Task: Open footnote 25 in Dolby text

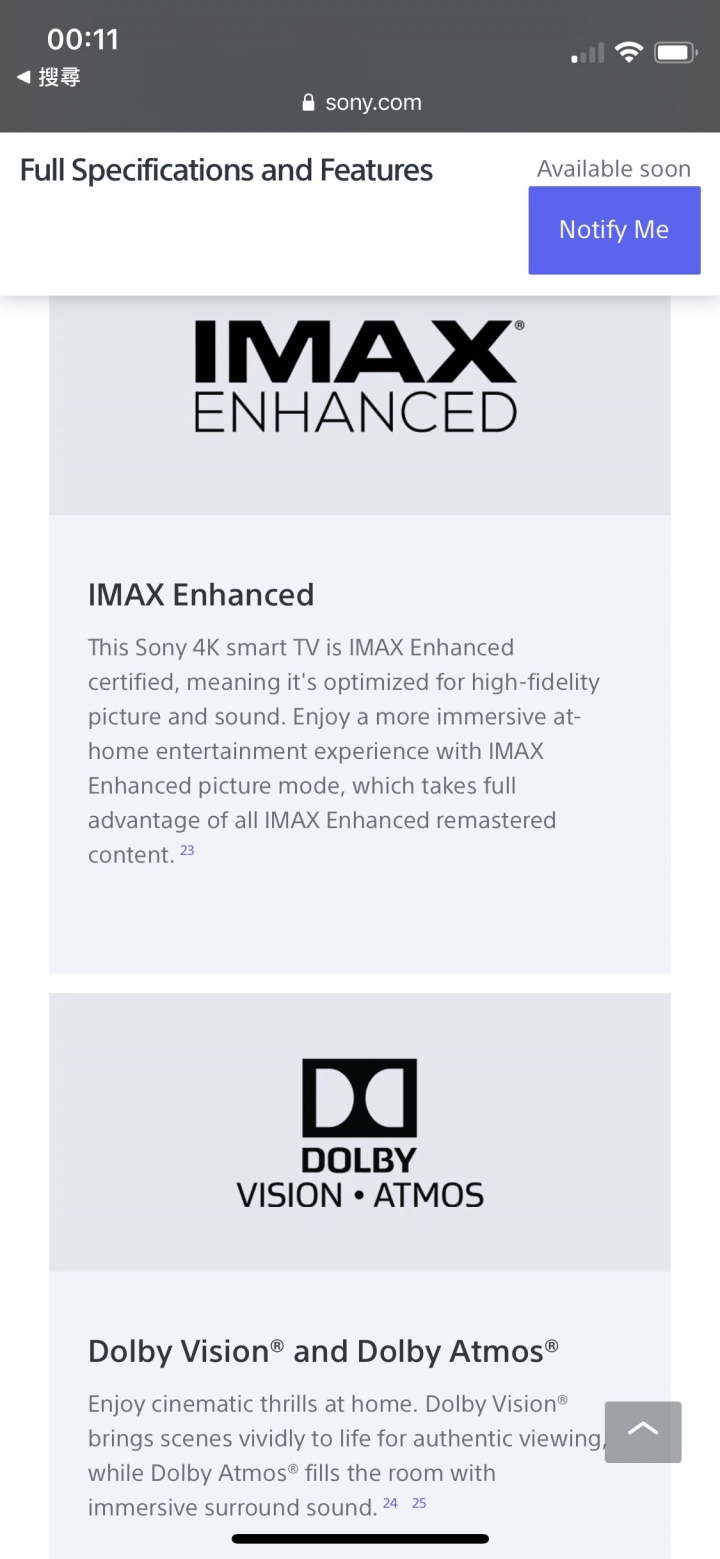Action: [x=419, y=1503]
